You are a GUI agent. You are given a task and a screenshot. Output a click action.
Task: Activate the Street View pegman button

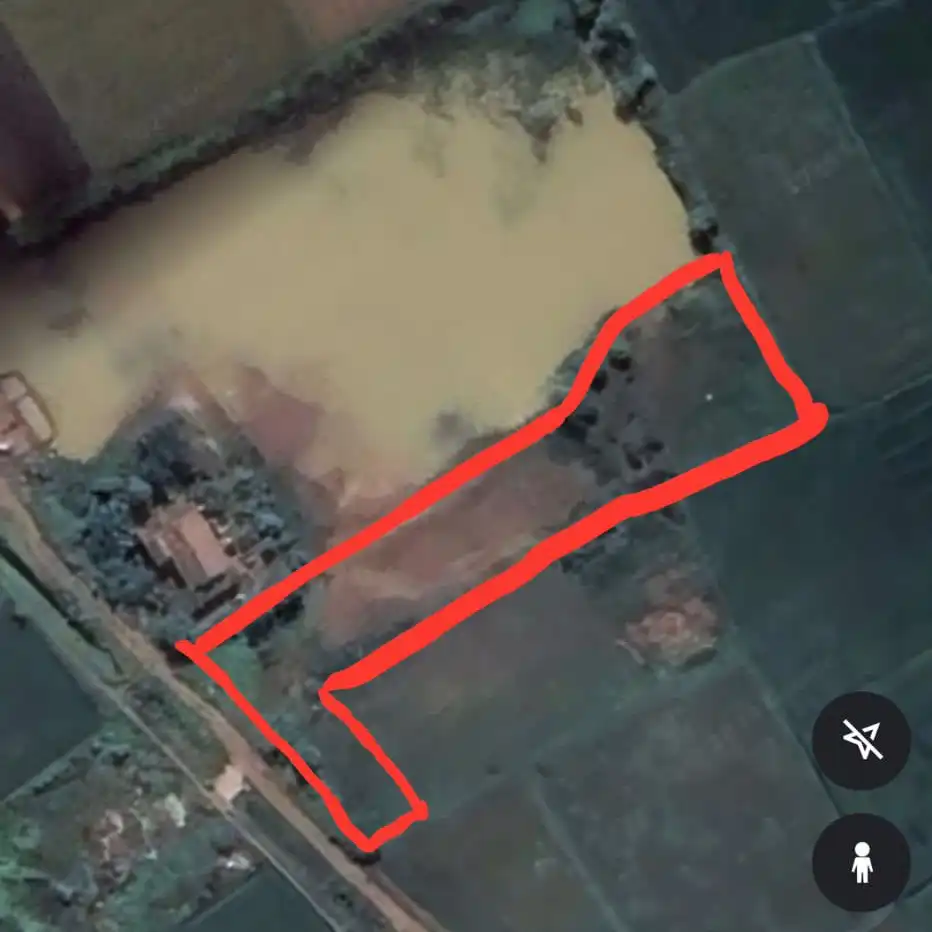(x=861, y=862)
